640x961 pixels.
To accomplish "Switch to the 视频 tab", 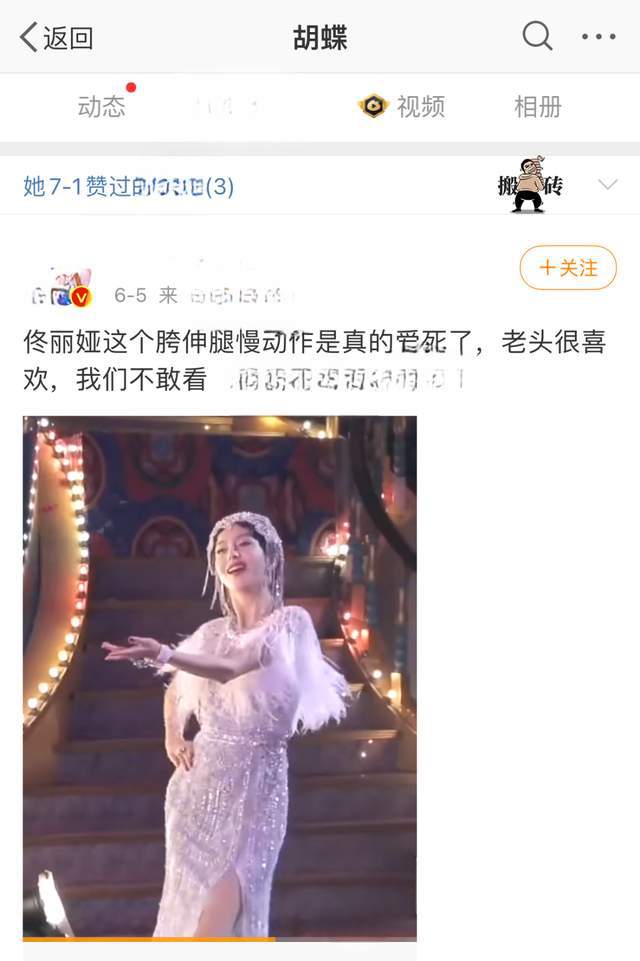I will [x=402, y=106].
